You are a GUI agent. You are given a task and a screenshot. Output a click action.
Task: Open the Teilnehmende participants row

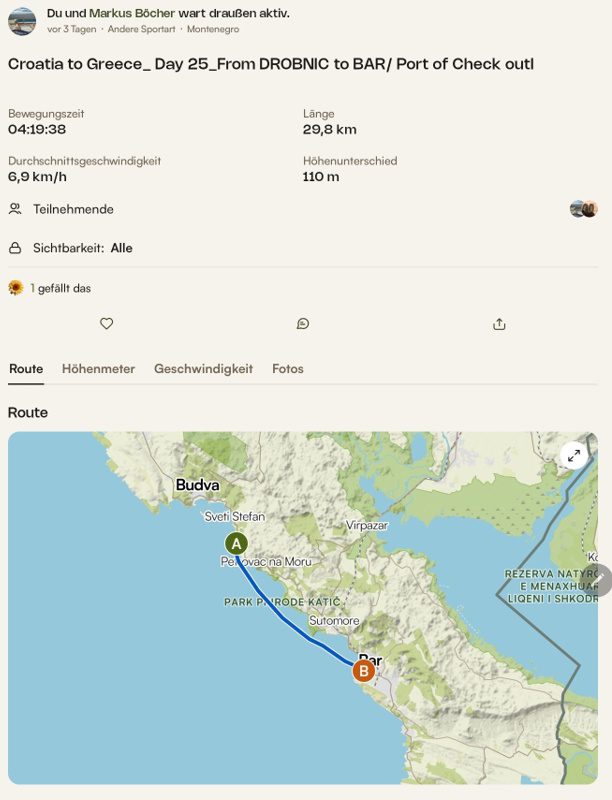(x=303, y=209)
